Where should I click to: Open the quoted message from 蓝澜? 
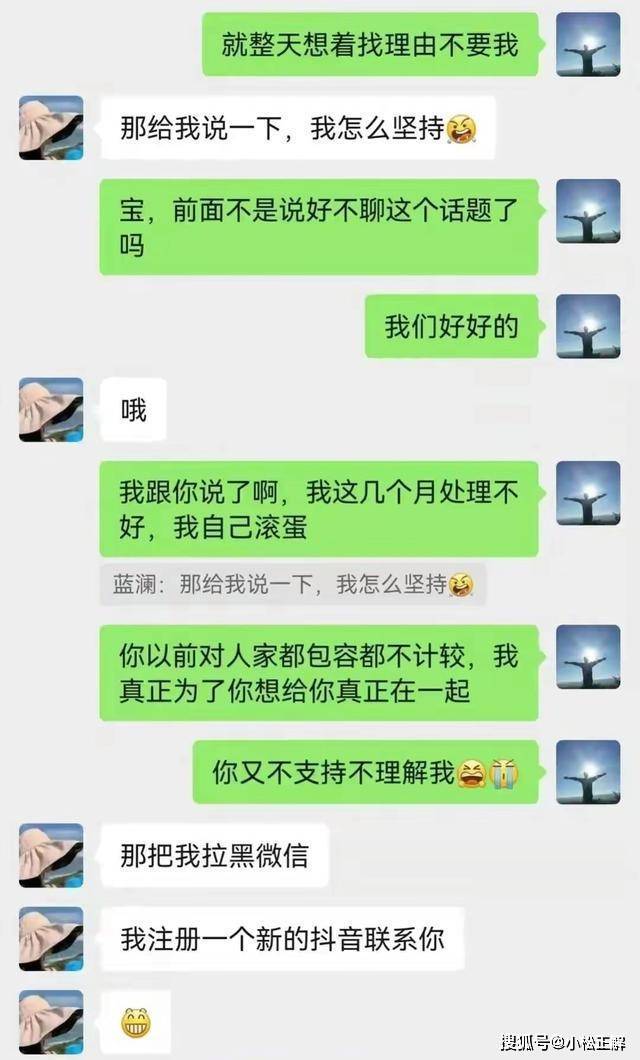pyautogui.click(x=292, y=585)
